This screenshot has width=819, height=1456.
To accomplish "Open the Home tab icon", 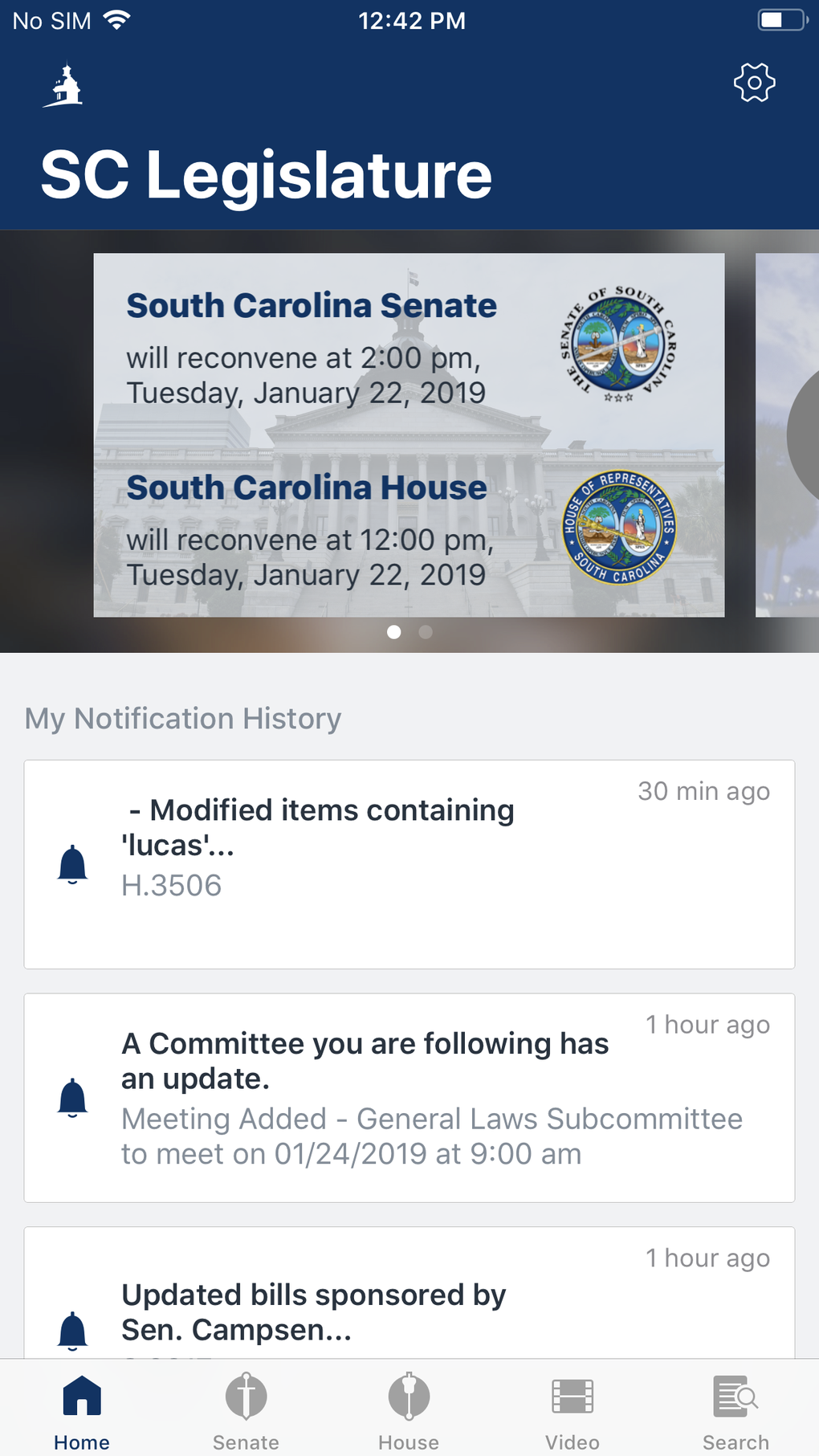I will pos(81,1396).
